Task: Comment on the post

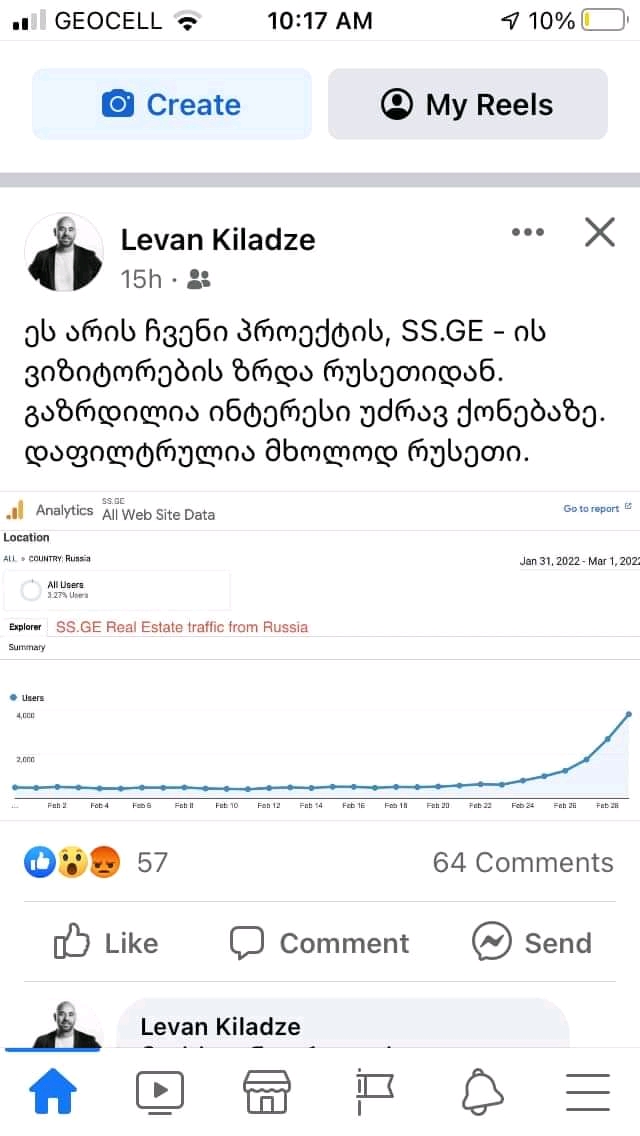Action: pyautogui.click(x=320, y=942)
